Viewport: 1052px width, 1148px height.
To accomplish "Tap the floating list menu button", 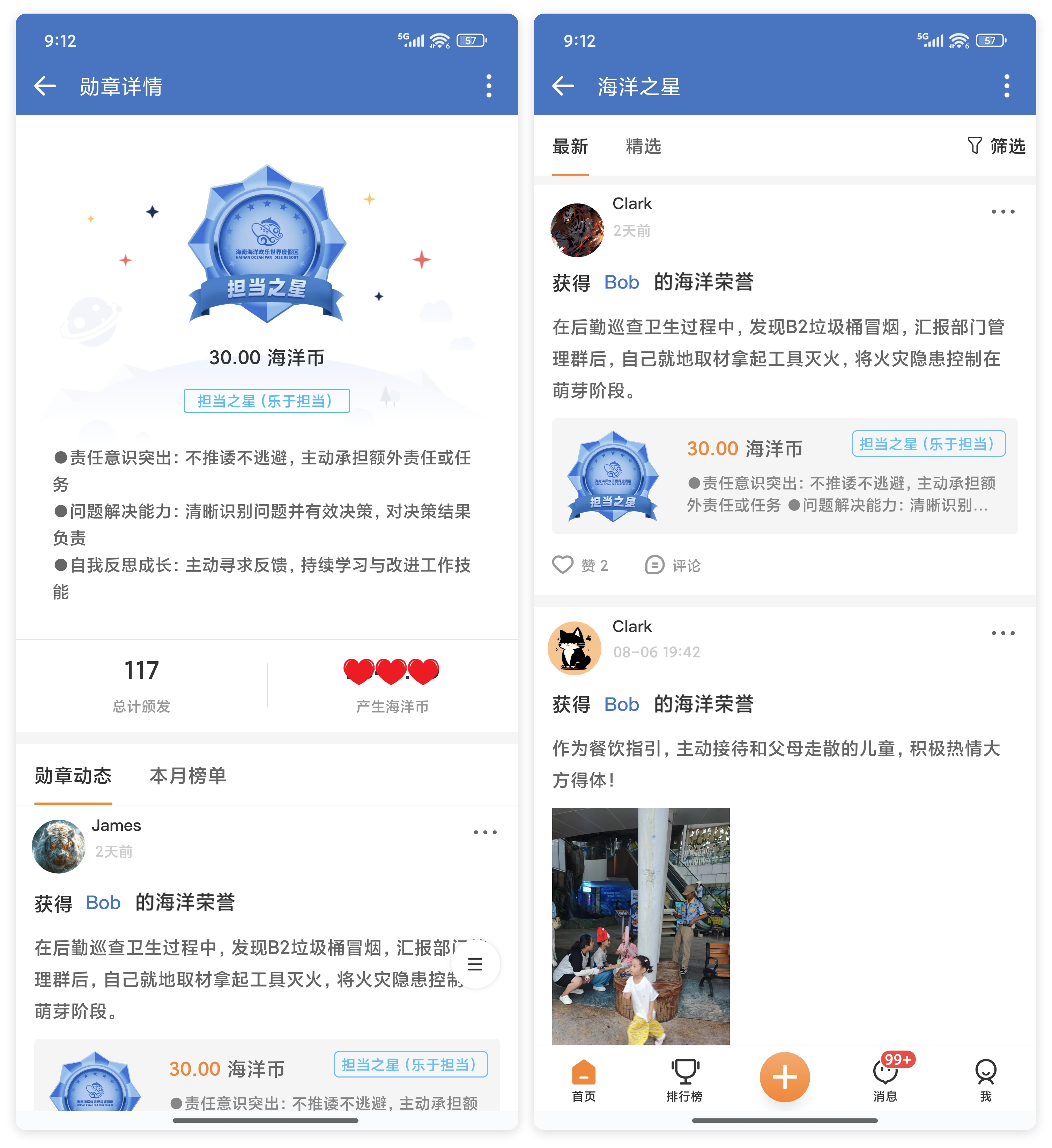I will (475, 964).
